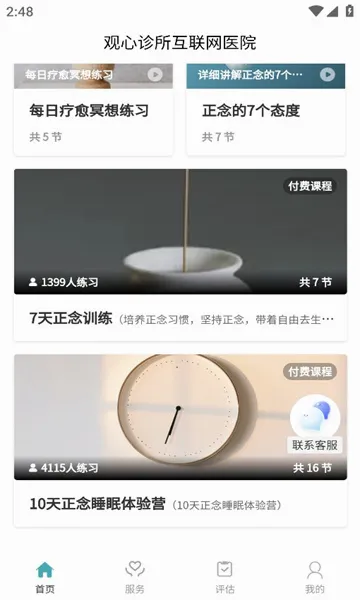Switch to the 服务 tab
This screenshot has width=360, height=600.
135,577
